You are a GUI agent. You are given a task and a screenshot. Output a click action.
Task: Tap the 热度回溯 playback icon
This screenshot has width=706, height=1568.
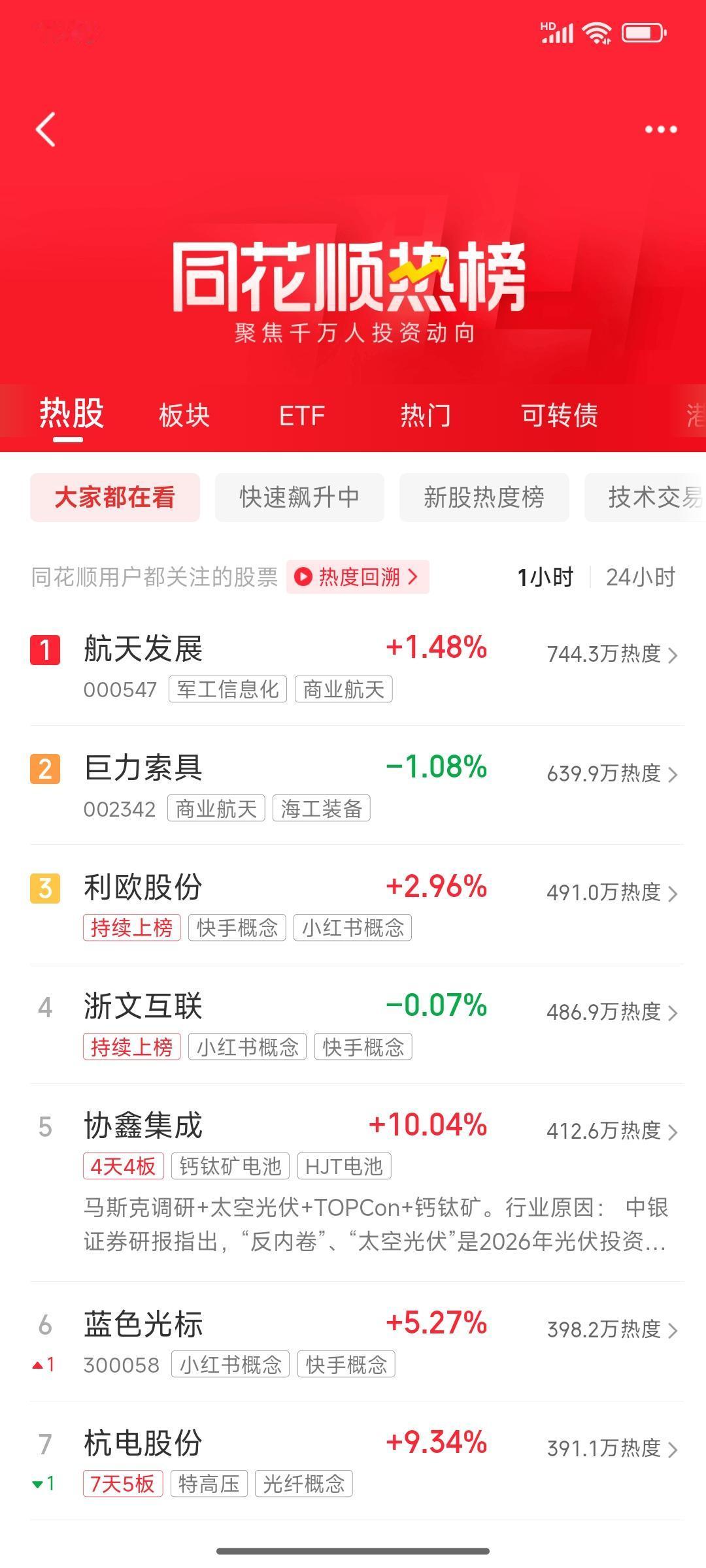(303, 578)
